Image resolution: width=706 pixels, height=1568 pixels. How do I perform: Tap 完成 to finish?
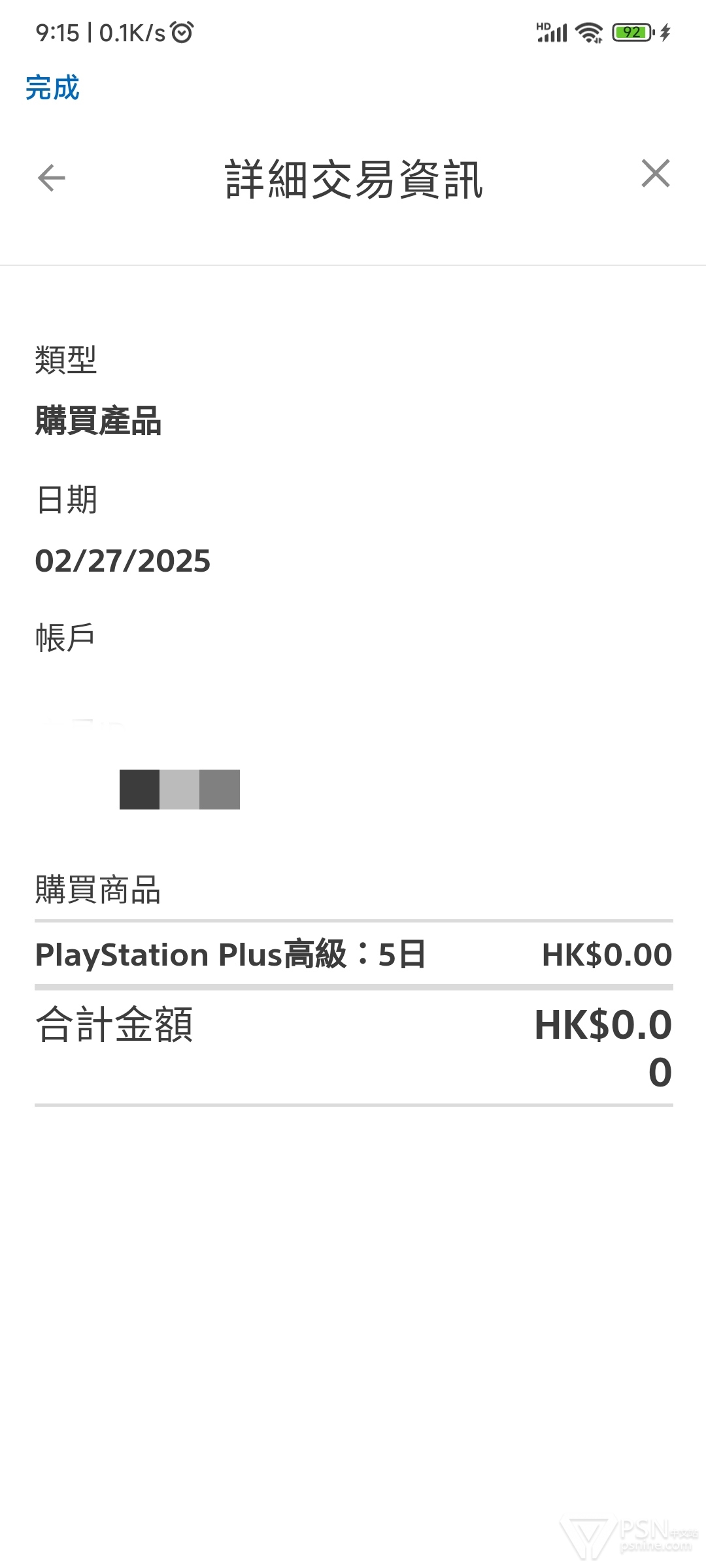pyautogui.click(x=52, y=88)
